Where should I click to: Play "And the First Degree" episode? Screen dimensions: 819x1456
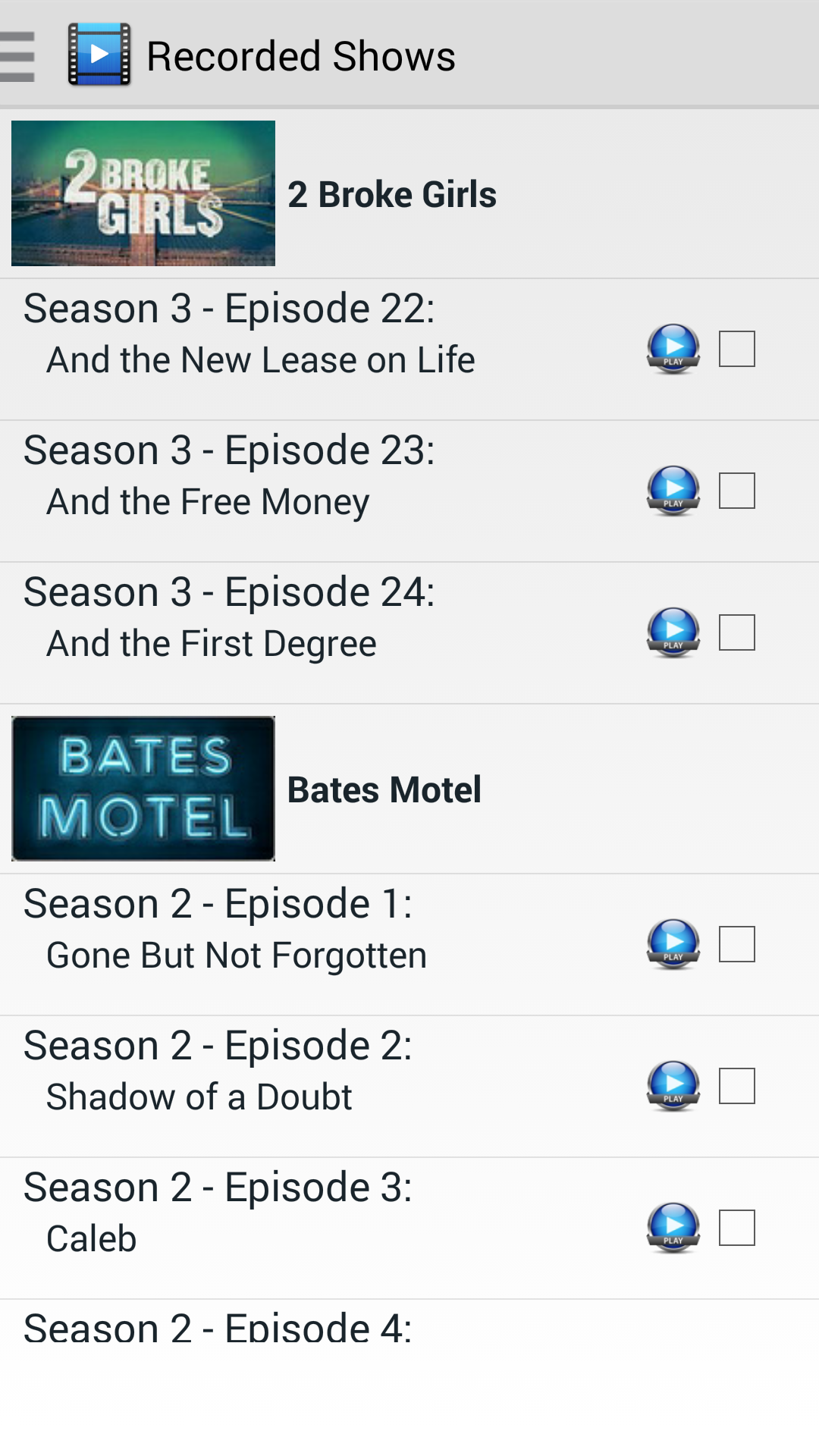[672, 632]
